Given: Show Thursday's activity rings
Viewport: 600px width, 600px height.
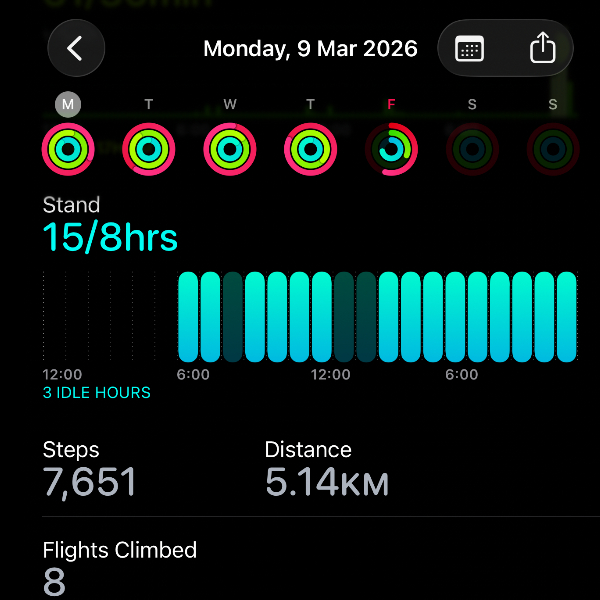Looking at the screenshot, I should point(310,149).
